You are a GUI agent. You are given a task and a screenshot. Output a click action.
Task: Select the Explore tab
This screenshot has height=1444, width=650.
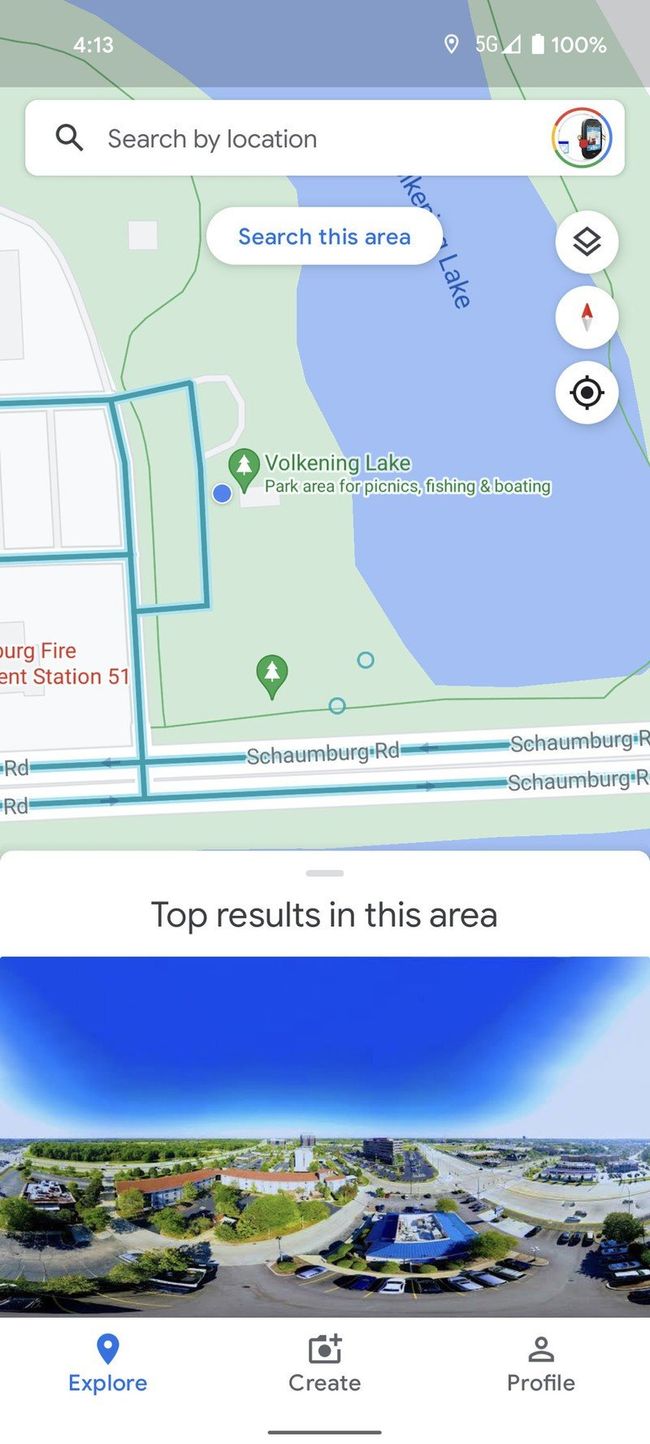coord(108,1362)
